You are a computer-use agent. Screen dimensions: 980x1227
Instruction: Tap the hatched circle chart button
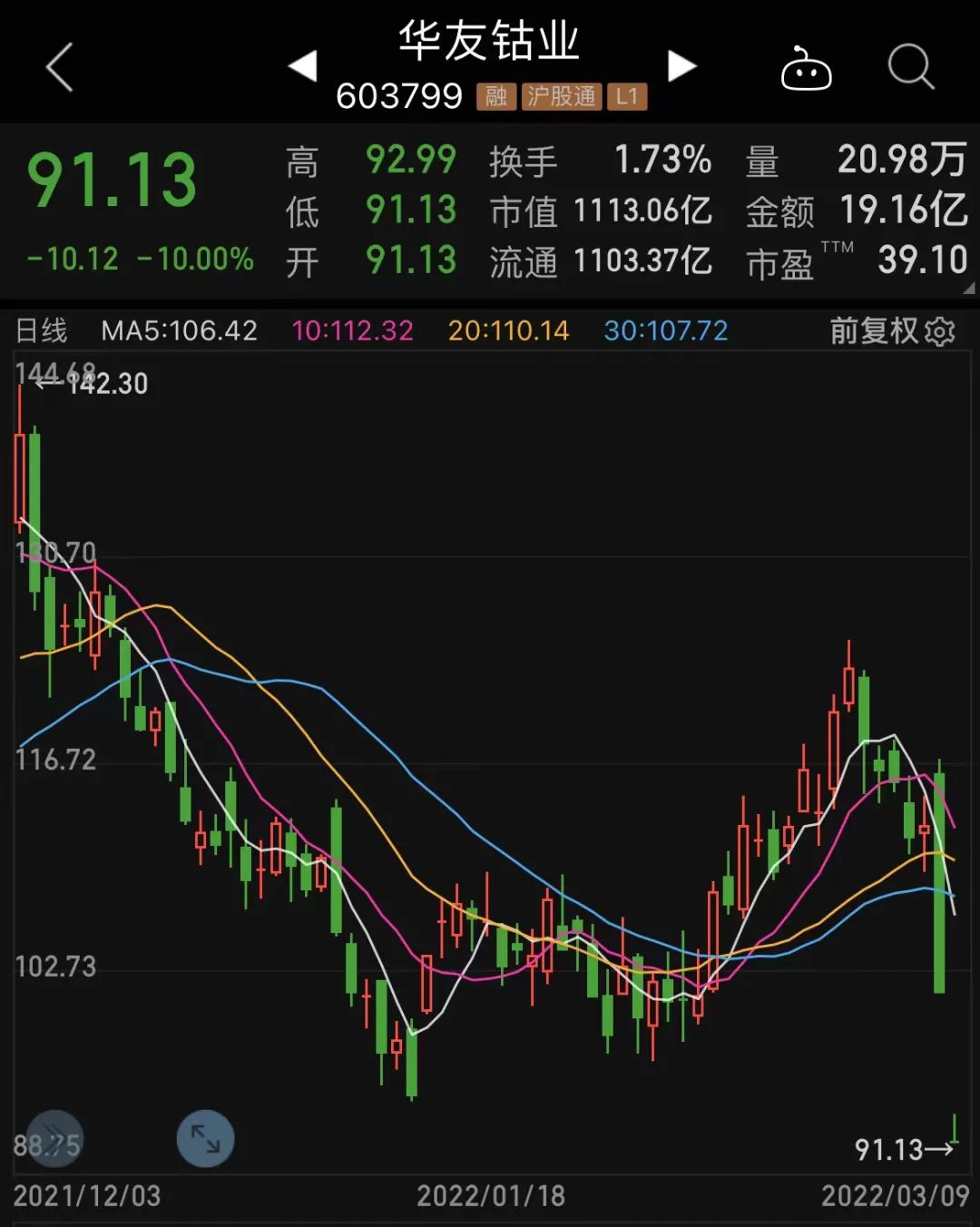(x=54, y=1138)
